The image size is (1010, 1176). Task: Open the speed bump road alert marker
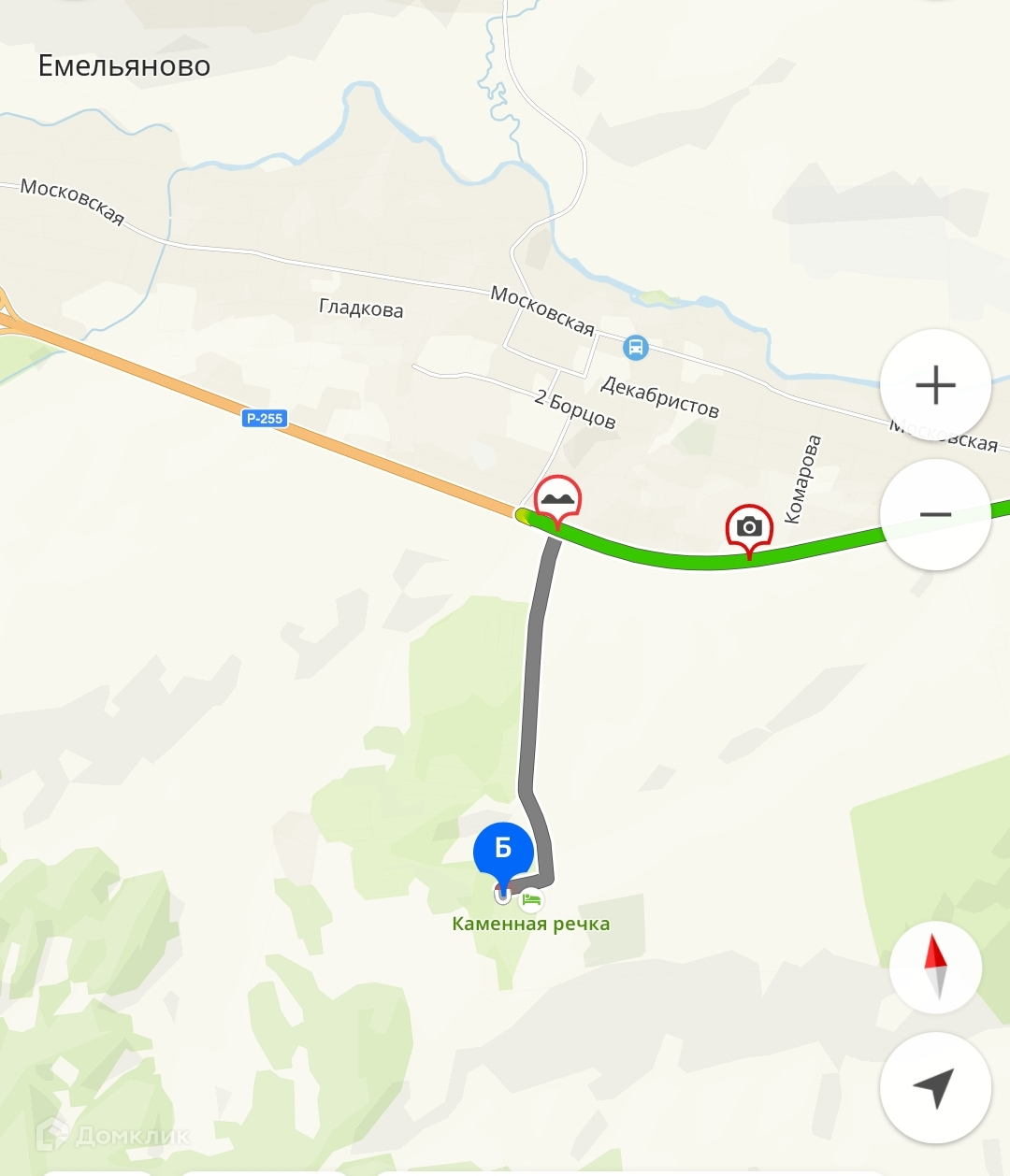point(557,499)
